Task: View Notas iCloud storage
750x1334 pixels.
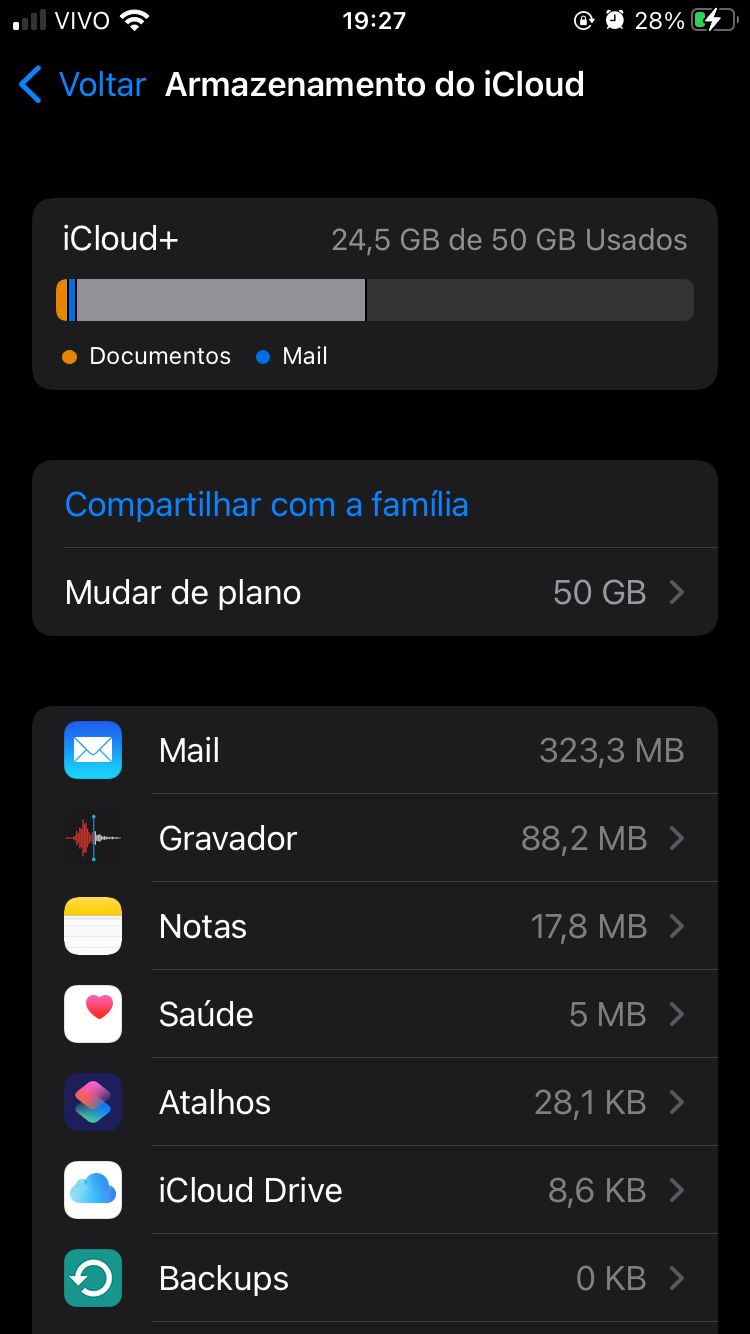Action: point(375,926)
